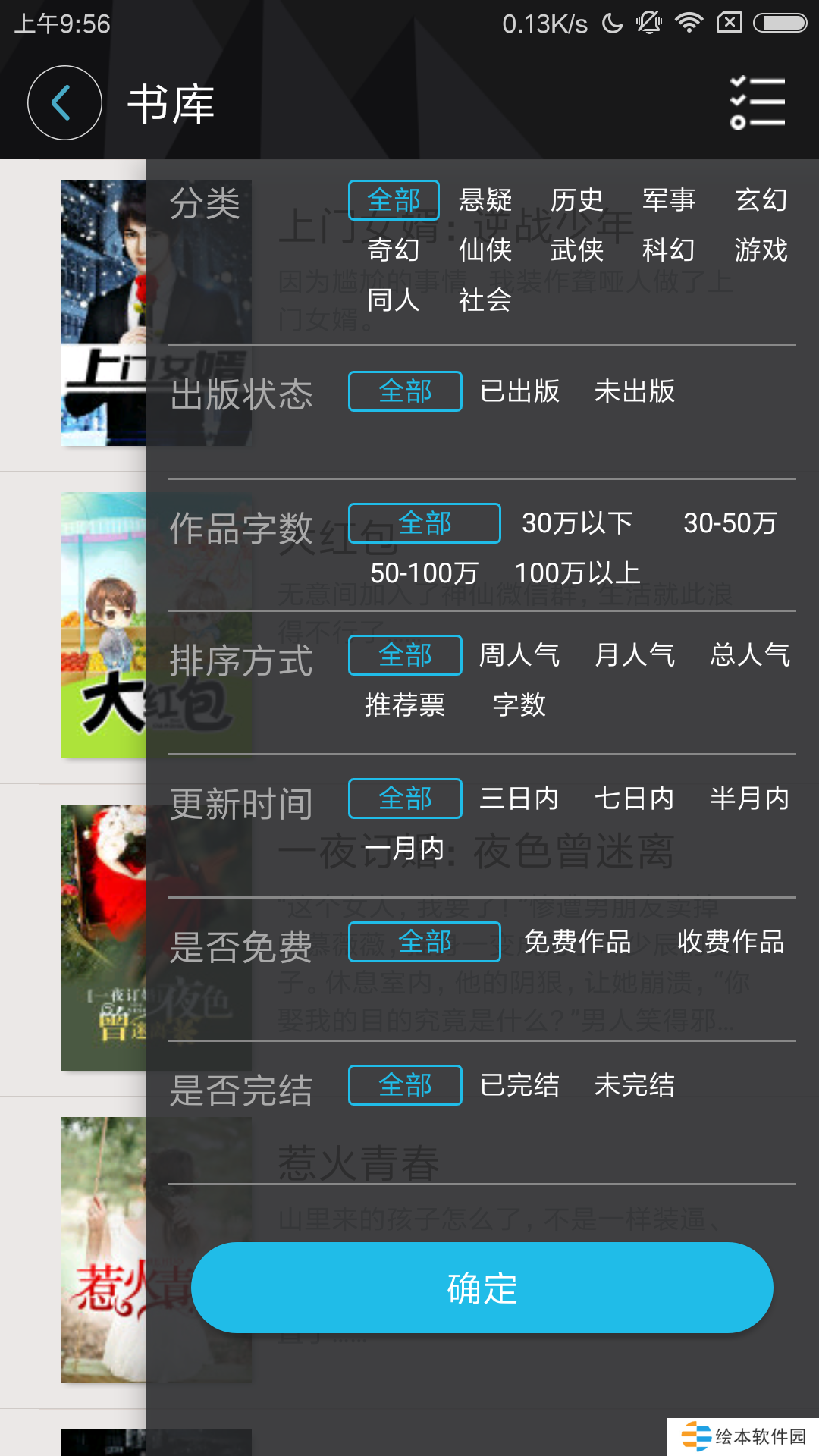Filter works with 30万以下 word count
Viewport: 819px width, 1456px height.
point(576,523)
